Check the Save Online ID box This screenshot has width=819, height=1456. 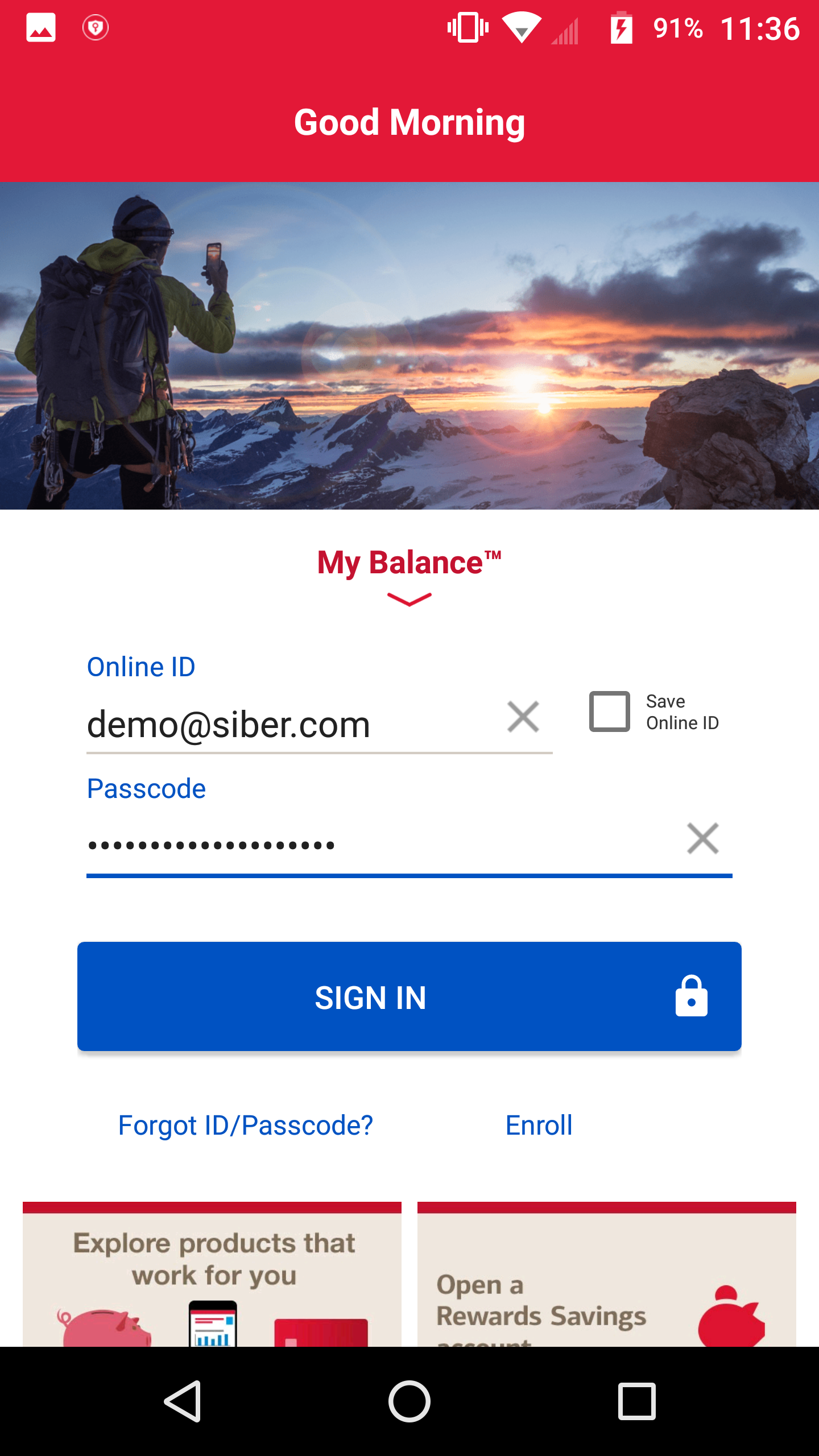pyautogui.click(x=610, y=712)
